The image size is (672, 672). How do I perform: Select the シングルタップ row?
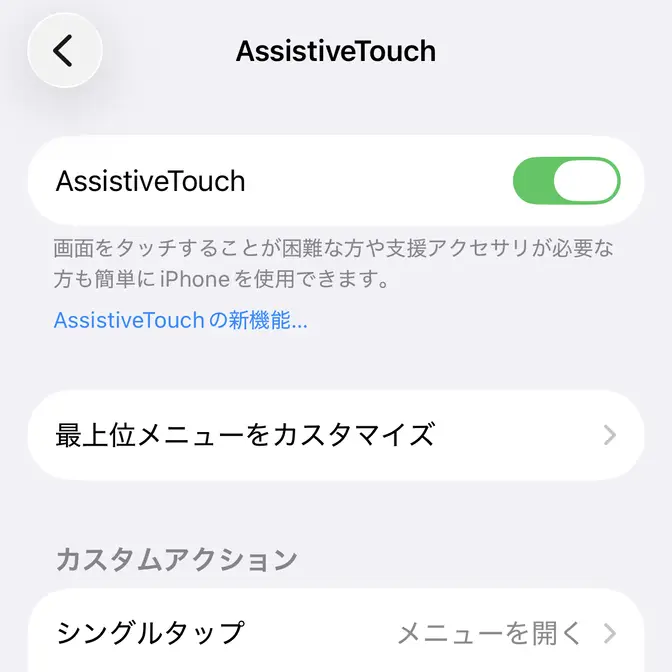pos(336,633)
